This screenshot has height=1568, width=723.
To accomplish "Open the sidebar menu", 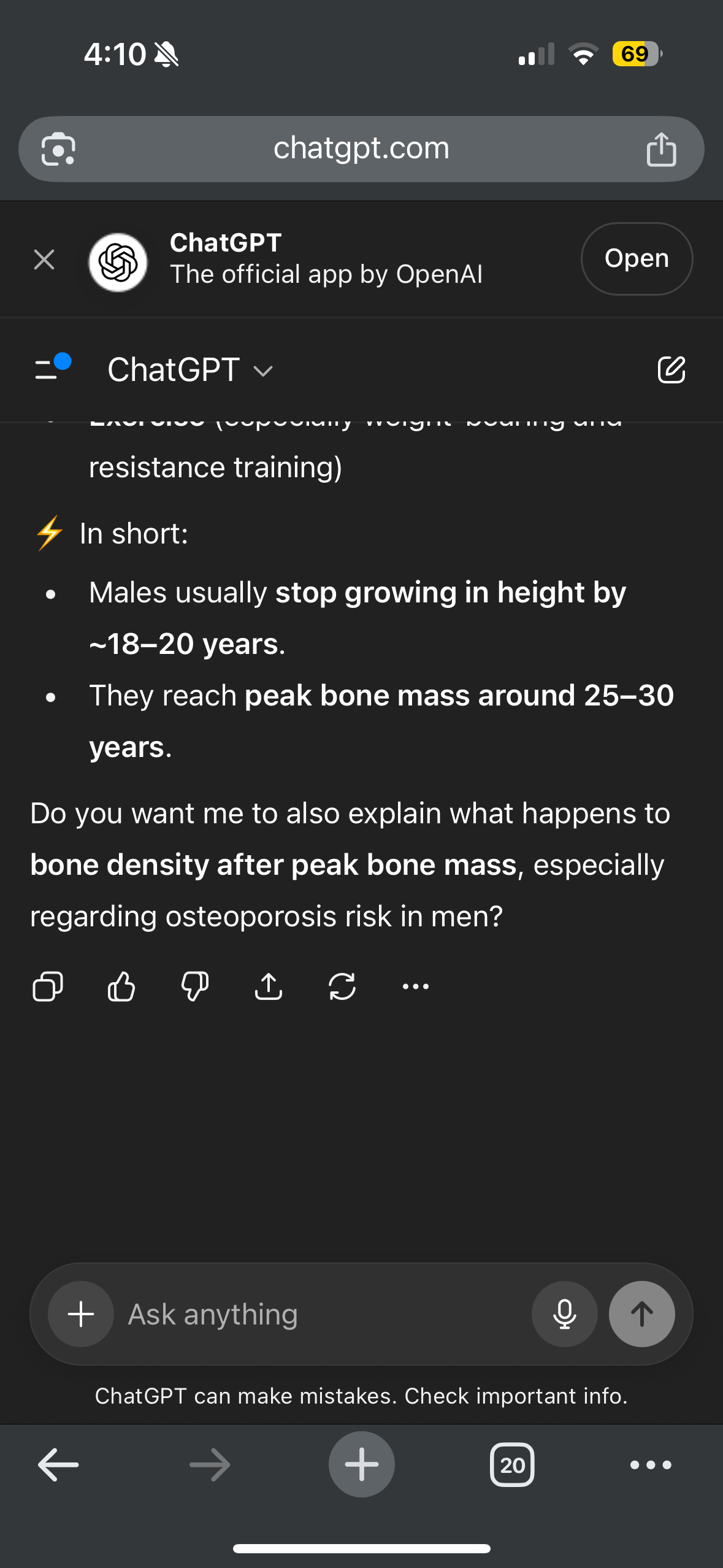I will [52, 369].
